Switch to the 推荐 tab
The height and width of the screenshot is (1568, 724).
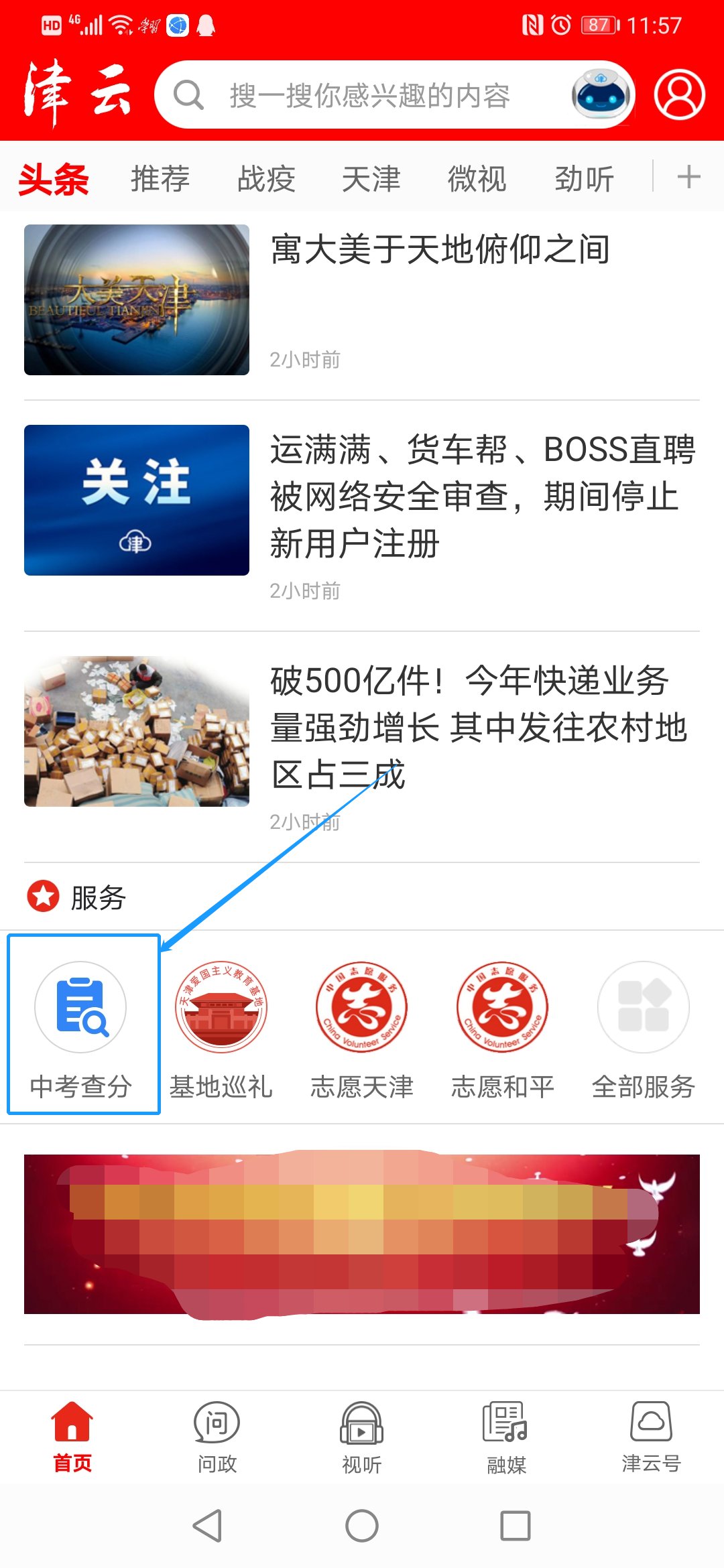(x=160, y=179)
